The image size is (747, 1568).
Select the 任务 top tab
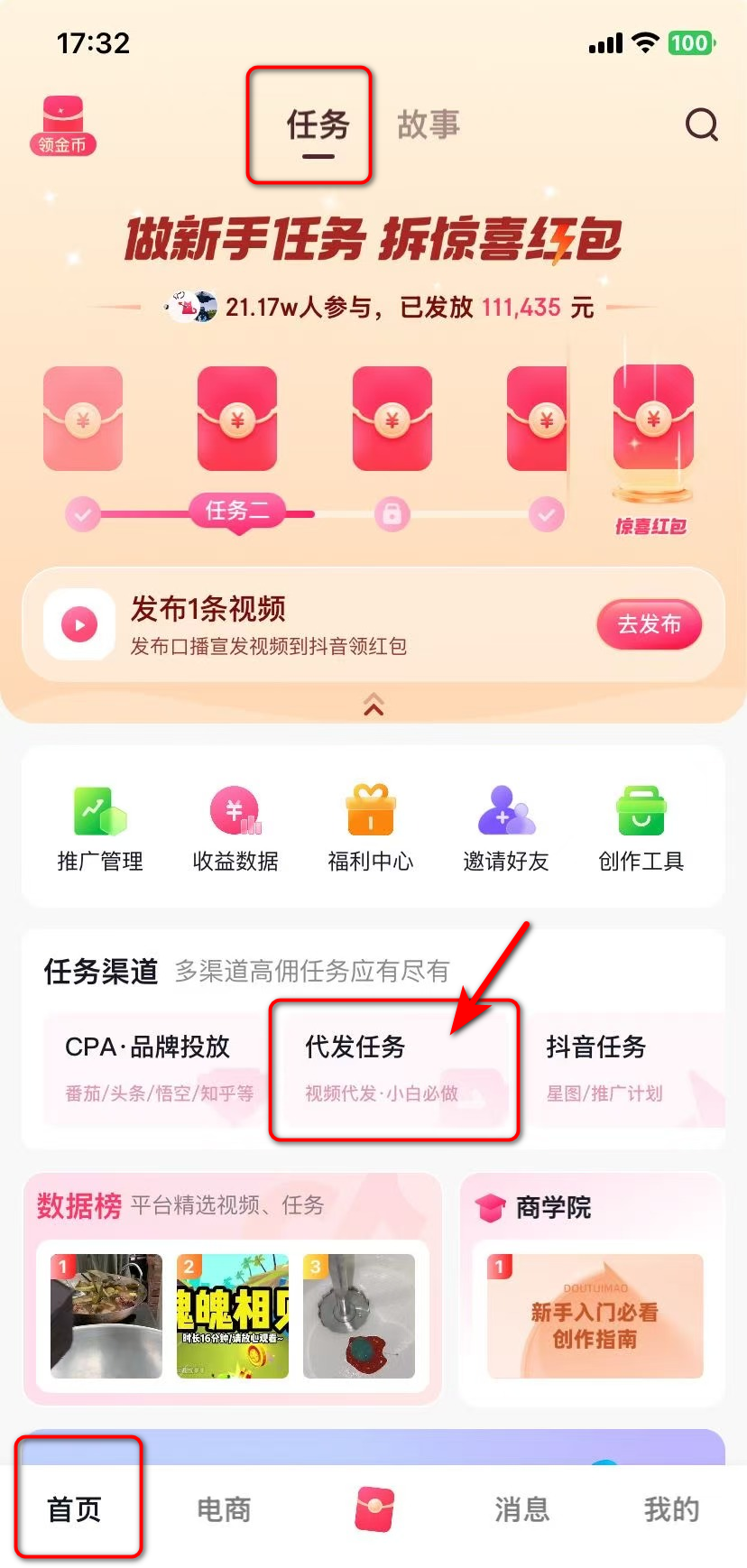(x=318, y=125)
